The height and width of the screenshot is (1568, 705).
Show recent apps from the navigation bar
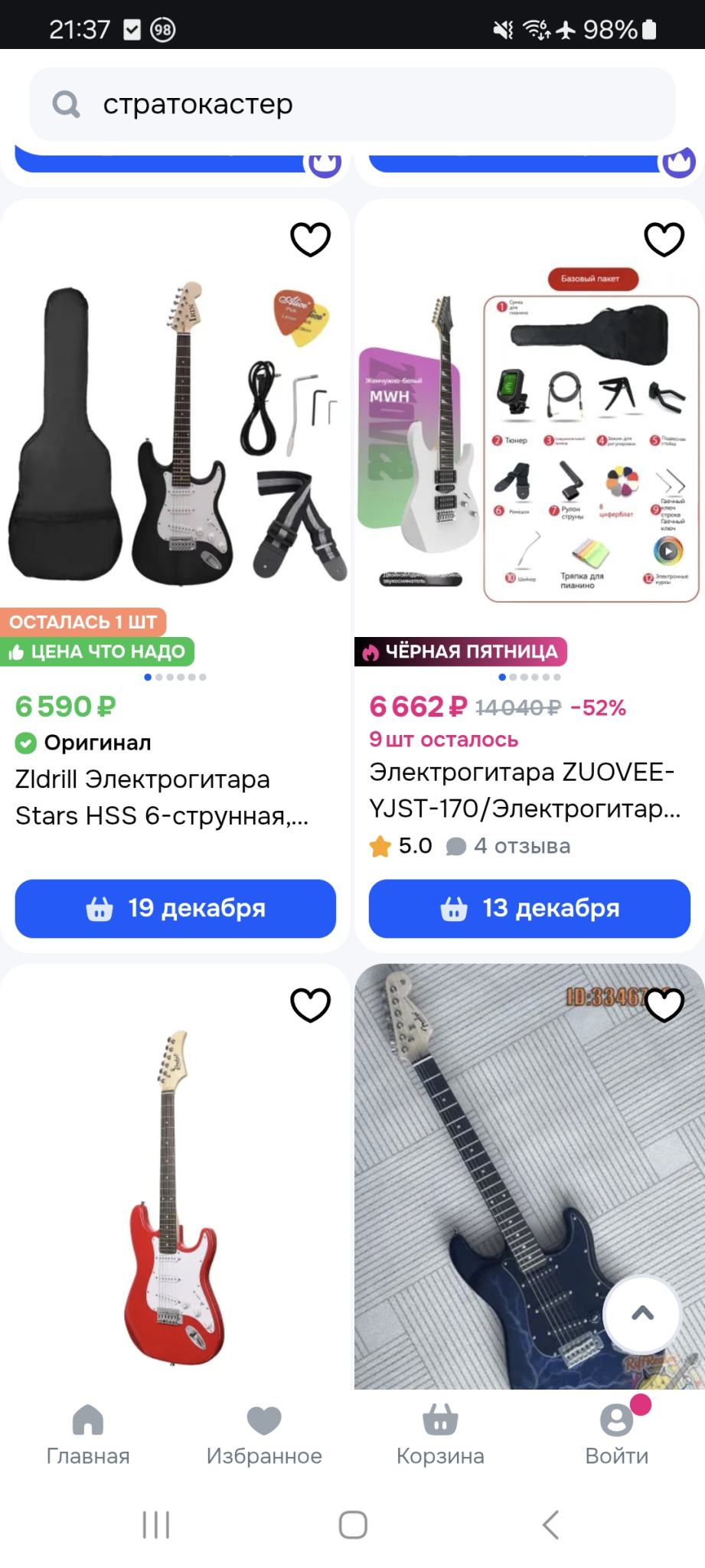click(x=155, y=1524)
